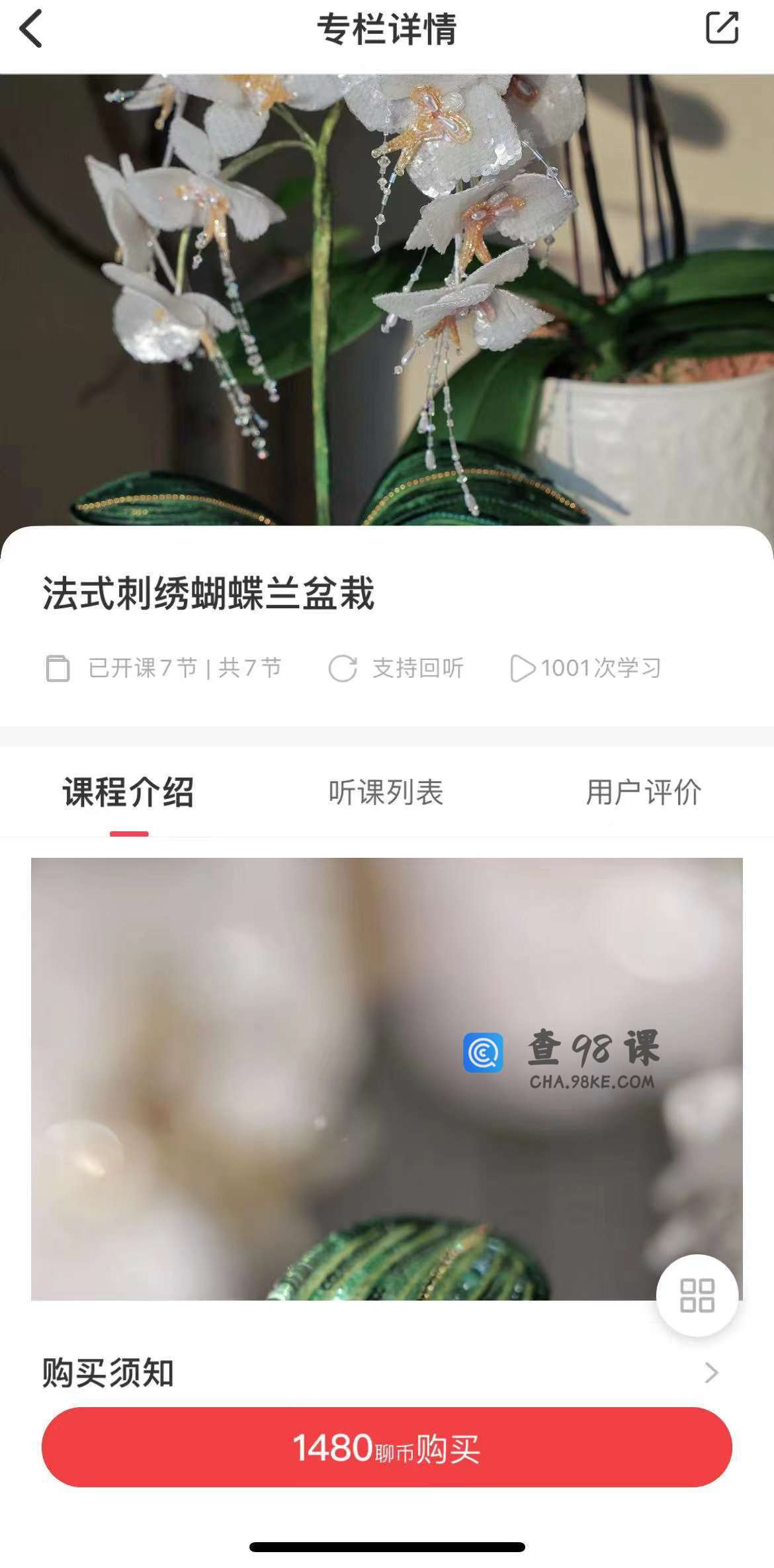Open the floating grid menu button
Viewport: 774px width, 1568px height.
[697, 1295]
